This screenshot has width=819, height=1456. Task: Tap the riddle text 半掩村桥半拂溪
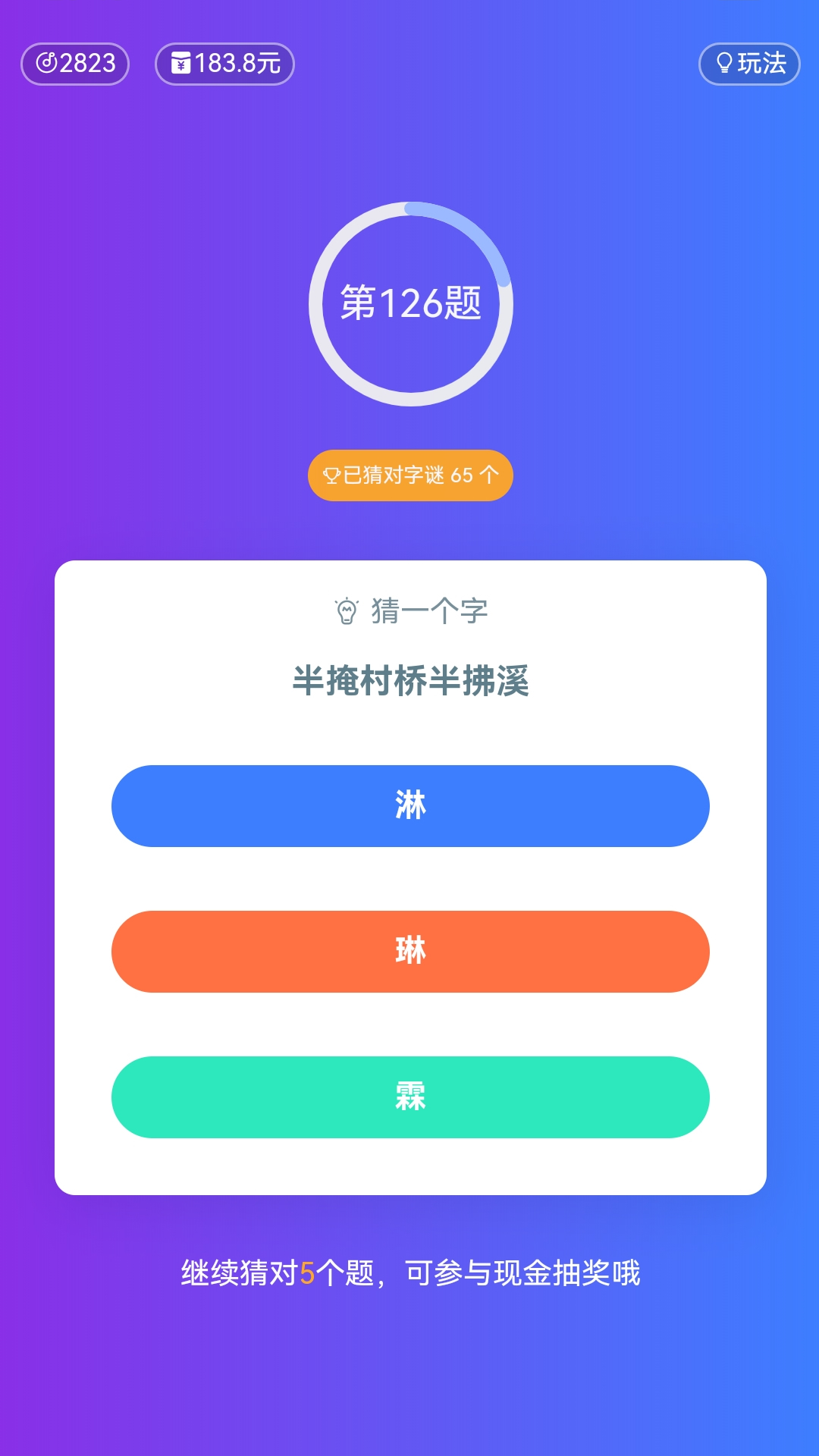click(409, 680)
